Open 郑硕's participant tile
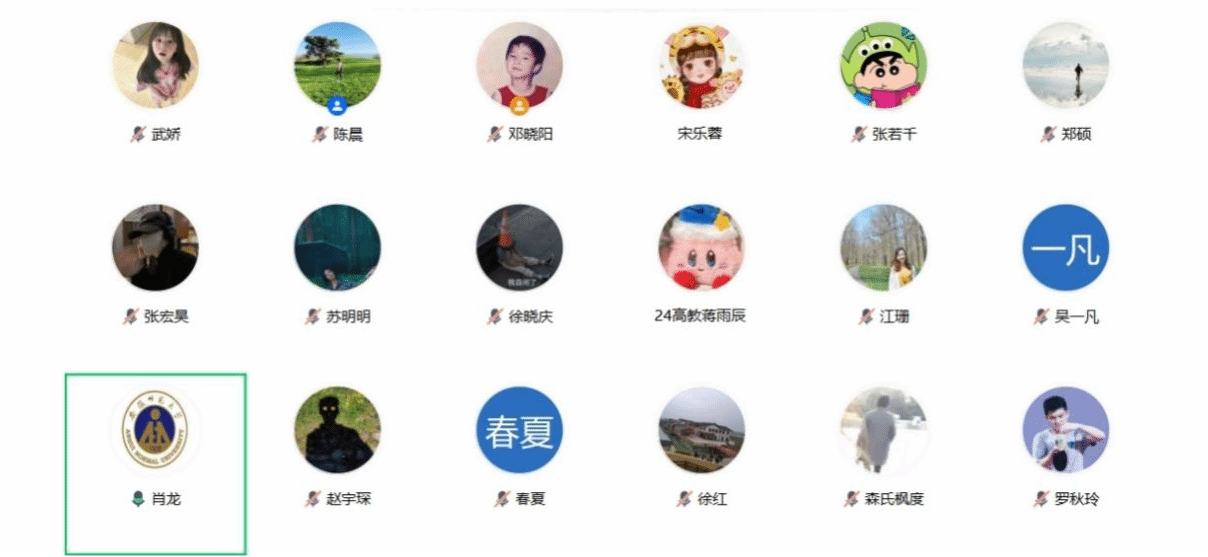The image size is (1208, 557). 1065,66
